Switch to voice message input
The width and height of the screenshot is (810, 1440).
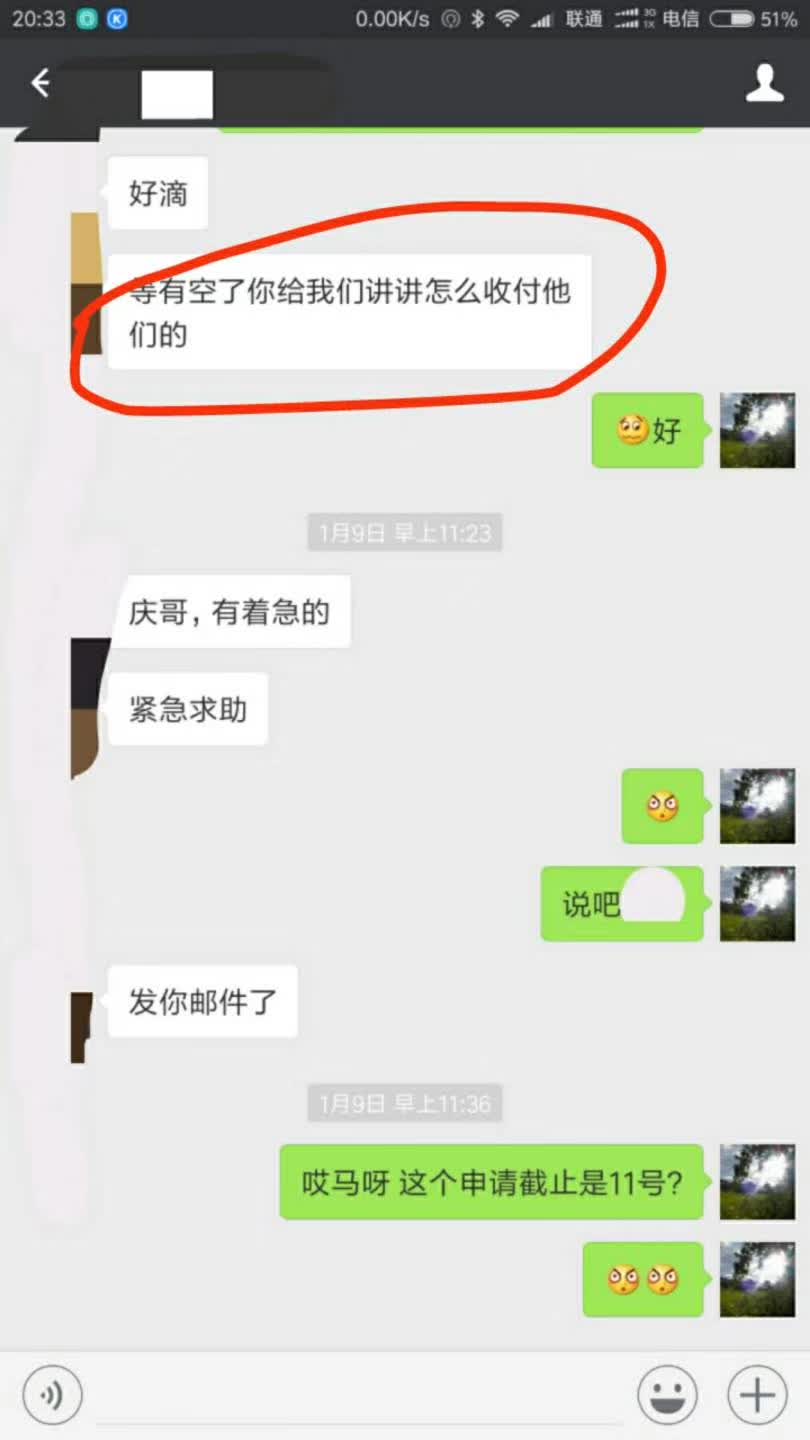52,1394
